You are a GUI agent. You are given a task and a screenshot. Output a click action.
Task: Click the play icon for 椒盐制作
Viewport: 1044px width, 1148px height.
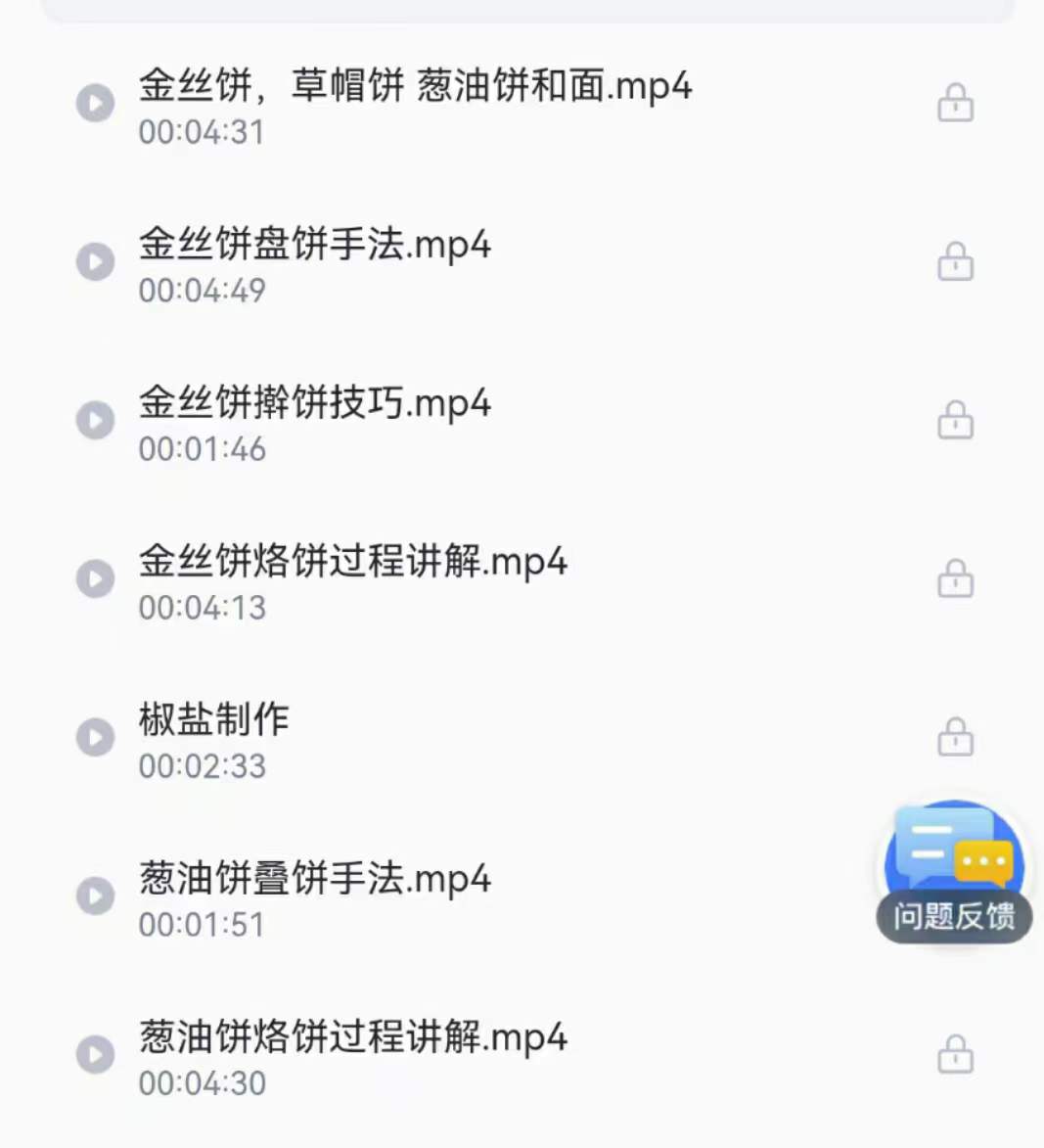(x=95, y=737)
